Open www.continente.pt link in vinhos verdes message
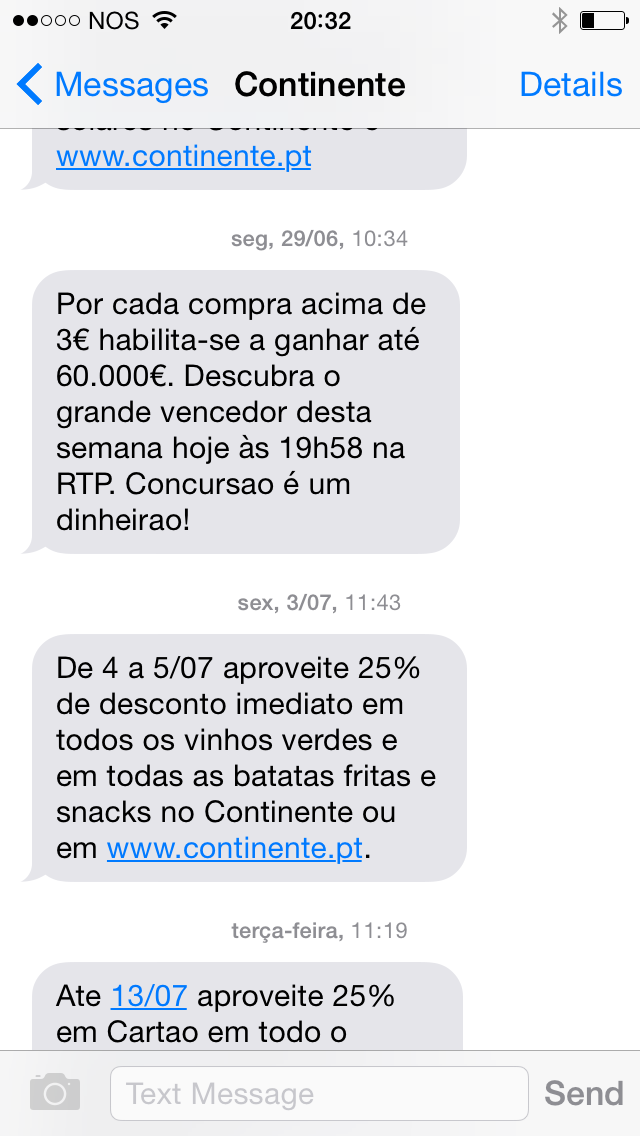This screenshot has height=1136, width=640. 235,848
